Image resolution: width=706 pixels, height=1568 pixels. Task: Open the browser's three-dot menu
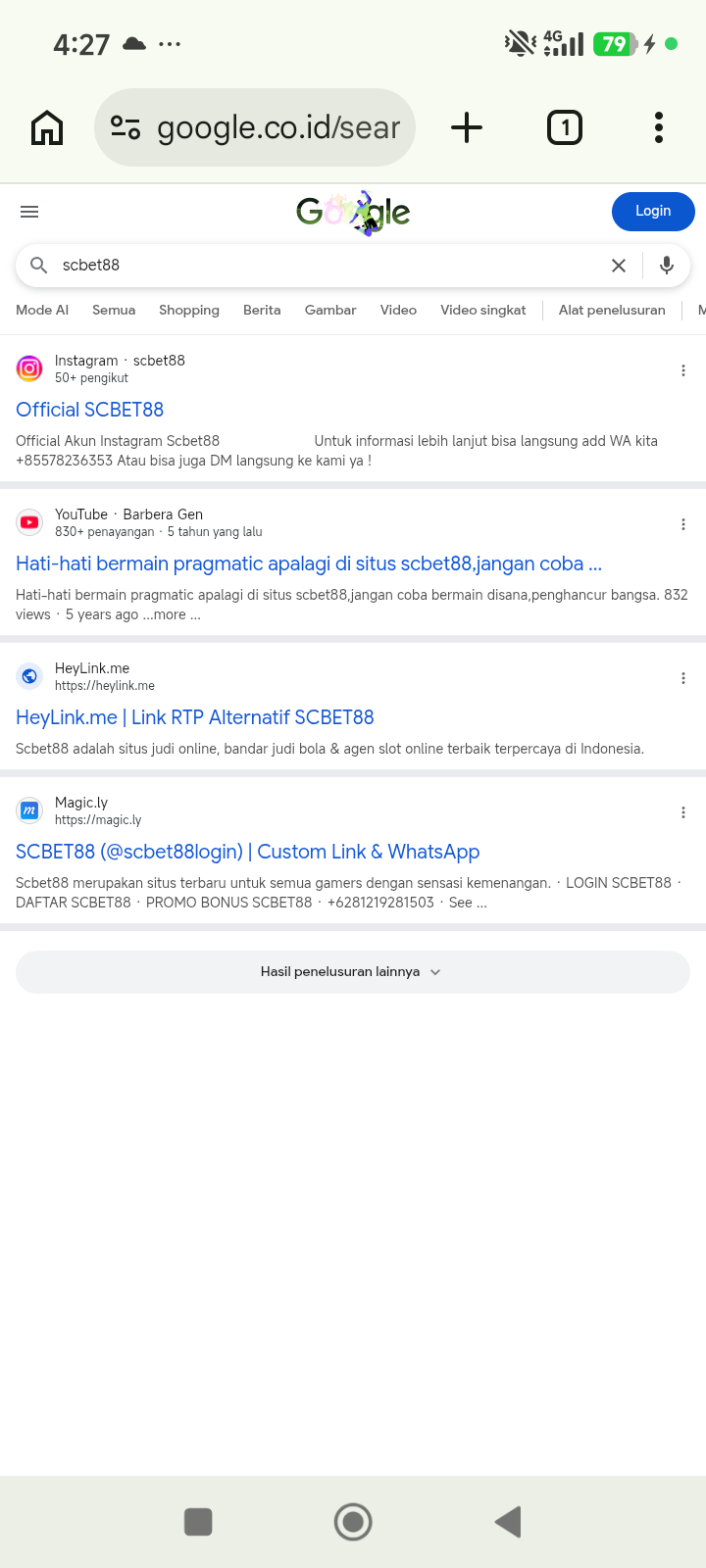(659, 127)
